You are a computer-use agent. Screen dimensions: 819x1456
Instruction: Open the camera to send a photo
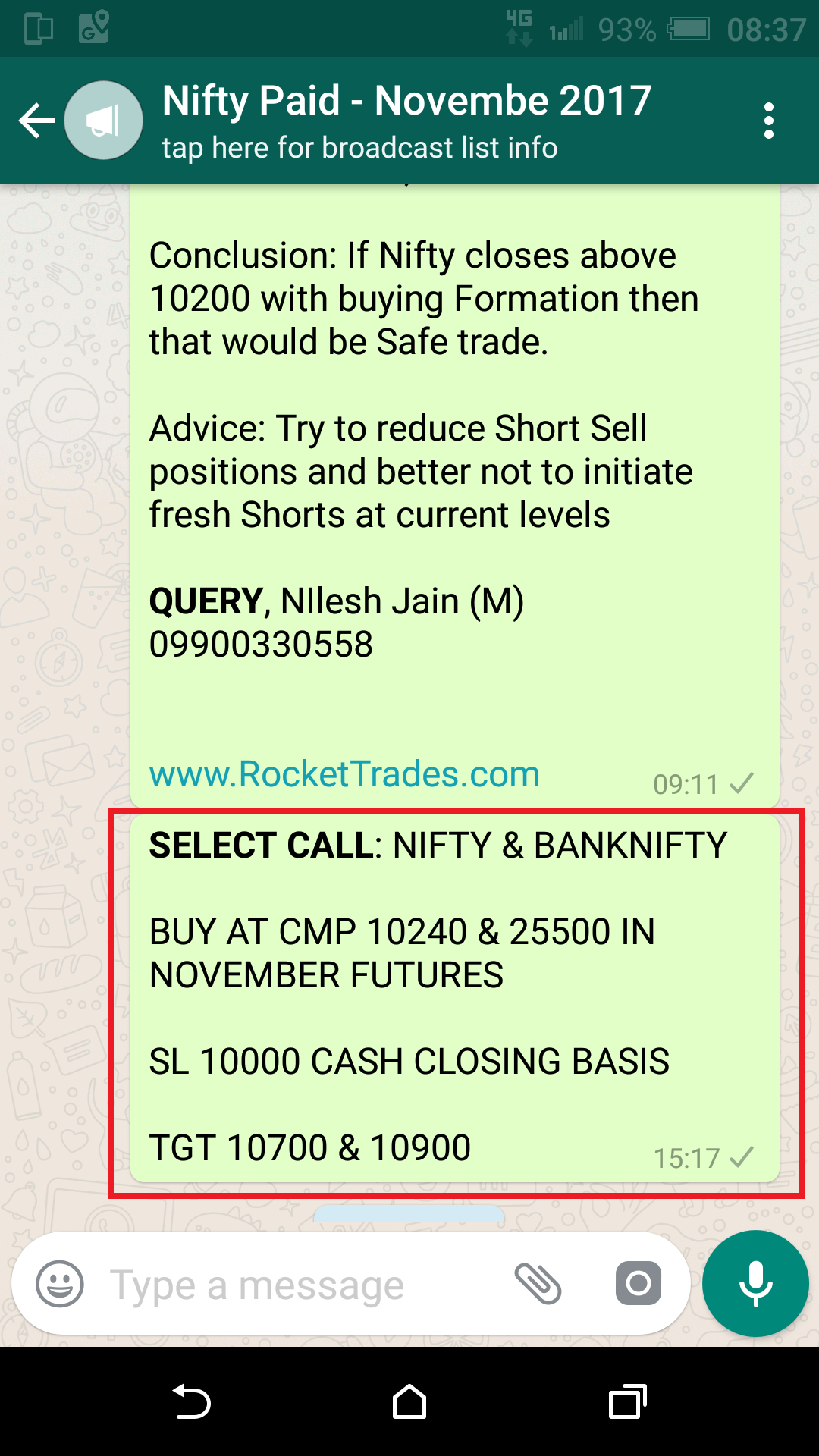click(638, 1284)
